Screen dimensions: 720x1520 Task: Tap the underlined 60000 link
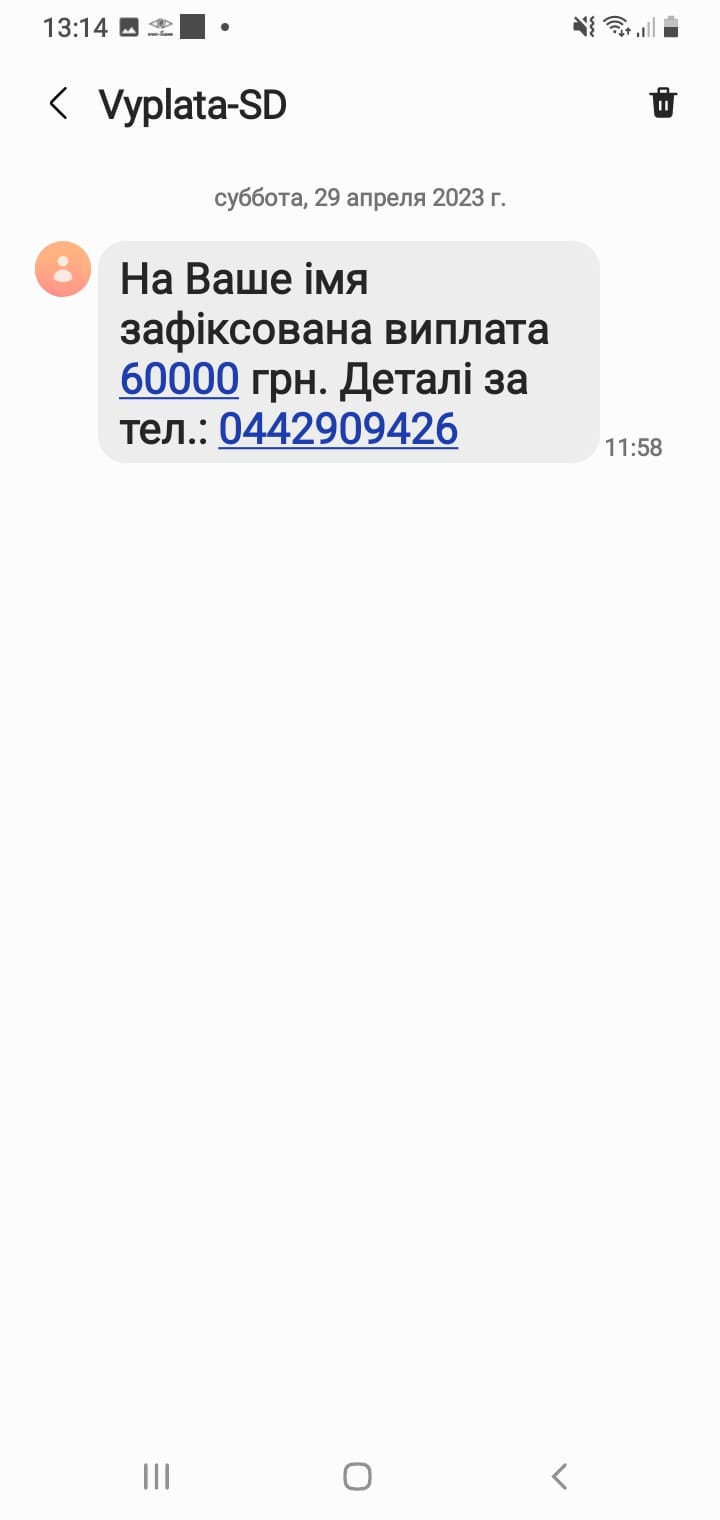tap(179, 380)
